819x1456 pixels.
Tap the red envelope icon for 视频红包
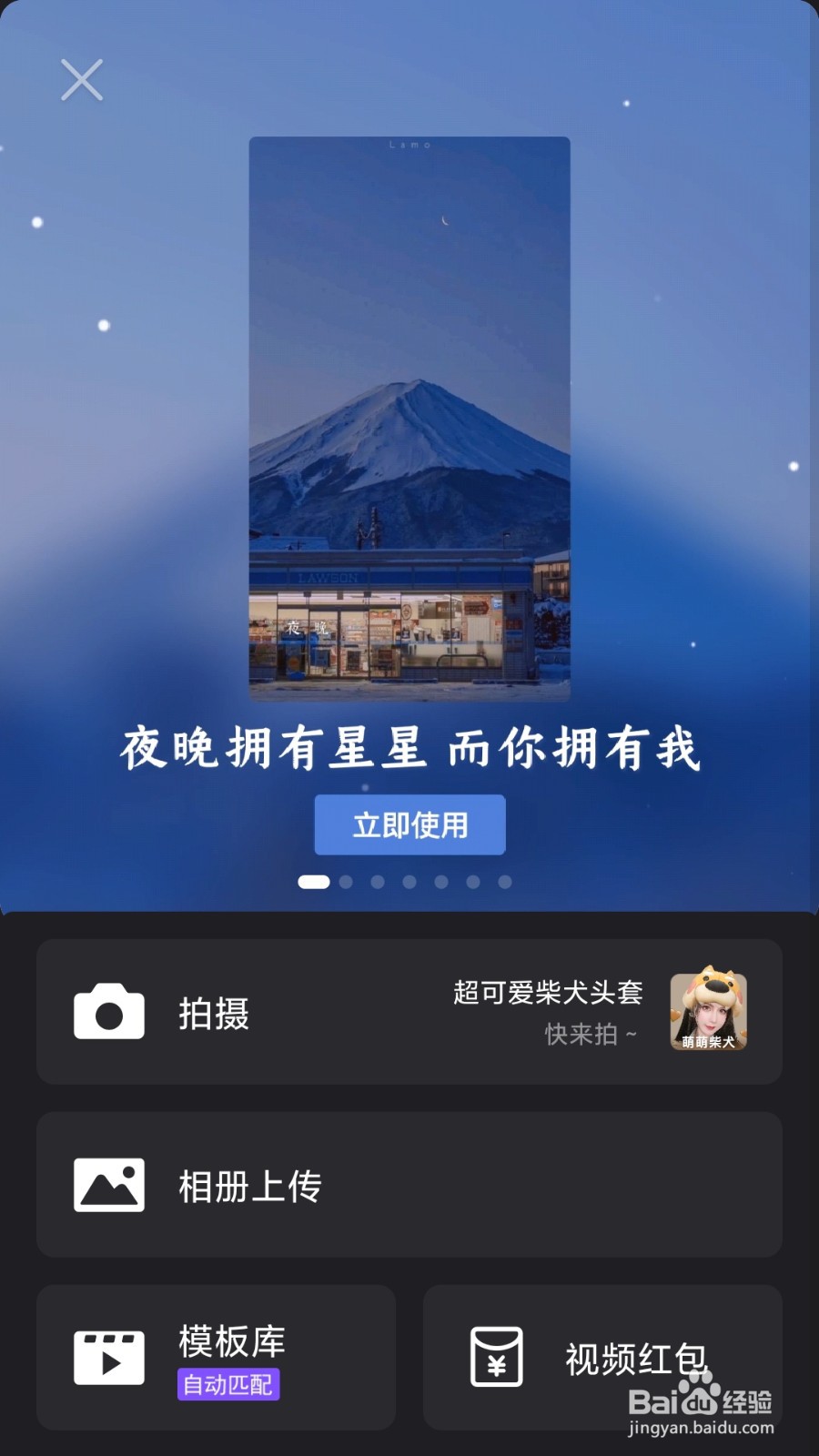[496, 1356]
